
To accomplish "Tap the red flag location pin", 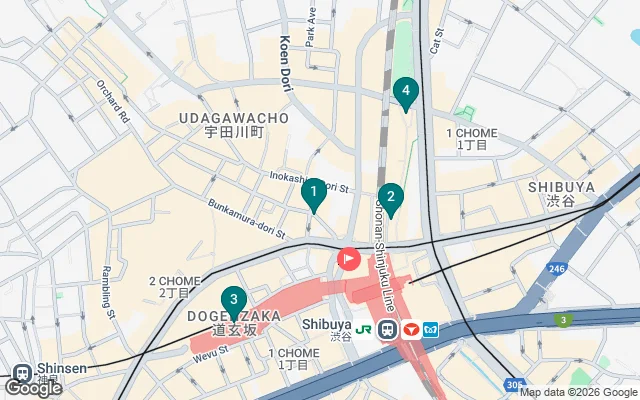I will pos(348,258).
